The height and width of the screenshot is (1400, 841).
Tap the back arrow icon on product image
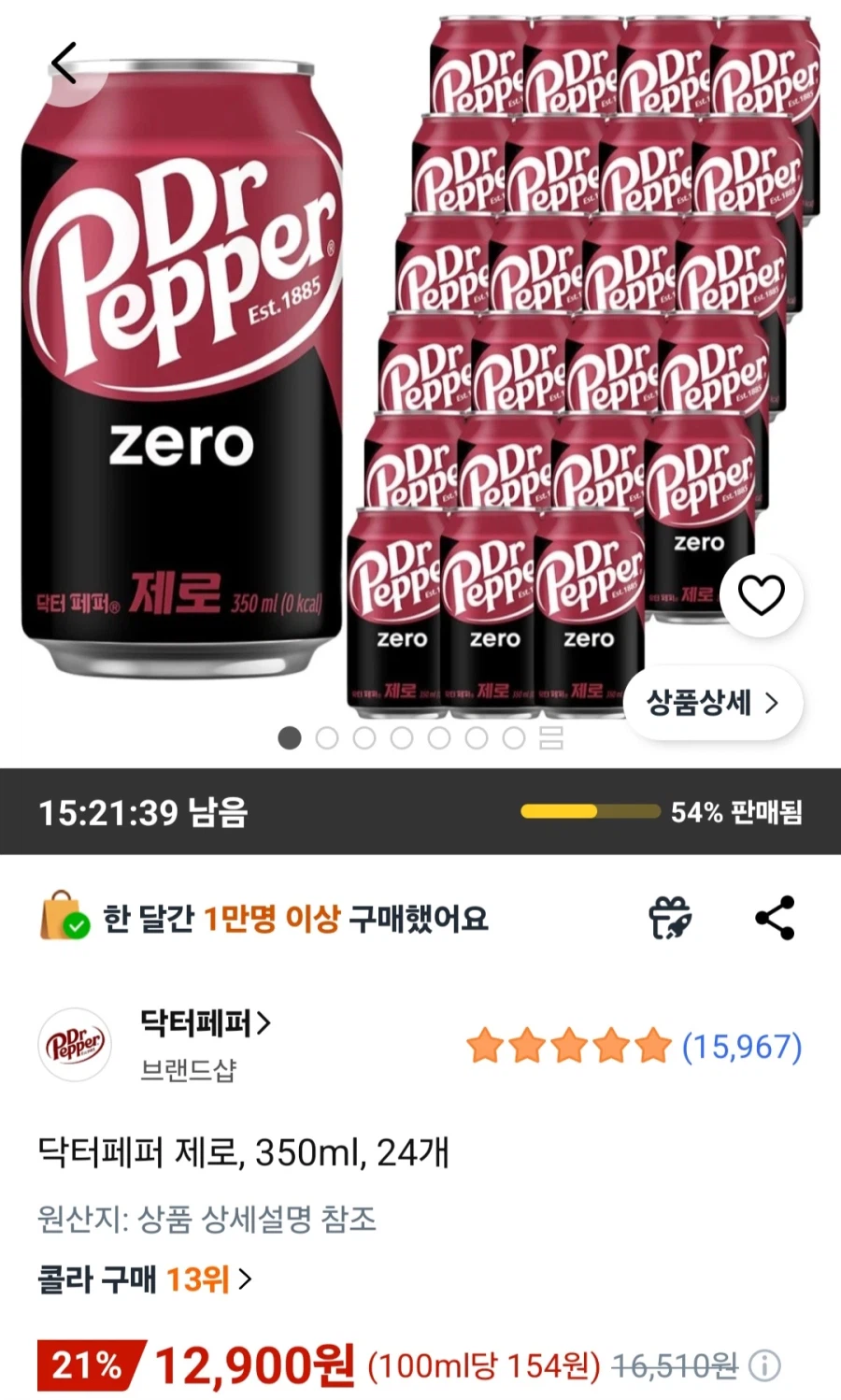pyautogui.click(x=64, y=64)
